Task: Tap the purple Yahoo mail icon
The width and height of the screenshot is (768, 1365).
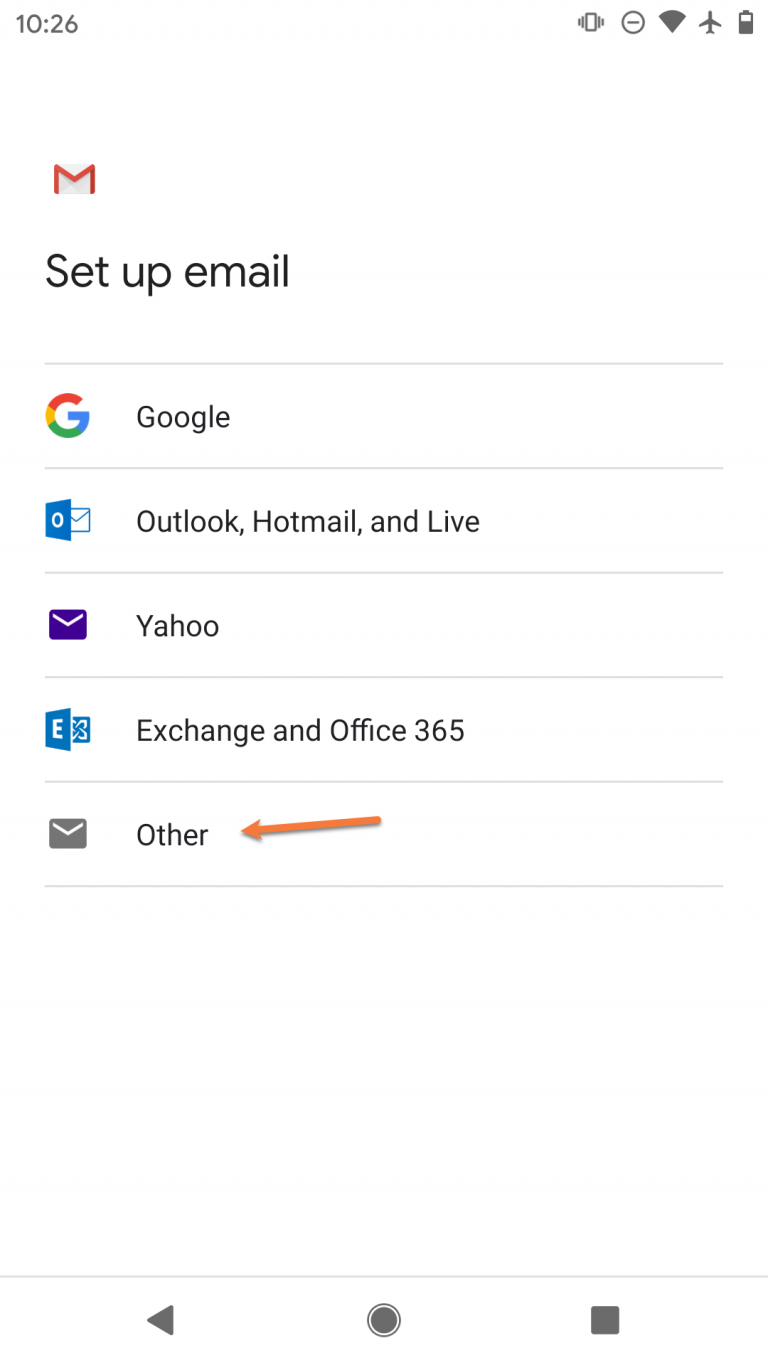Action: coord(67,624)
